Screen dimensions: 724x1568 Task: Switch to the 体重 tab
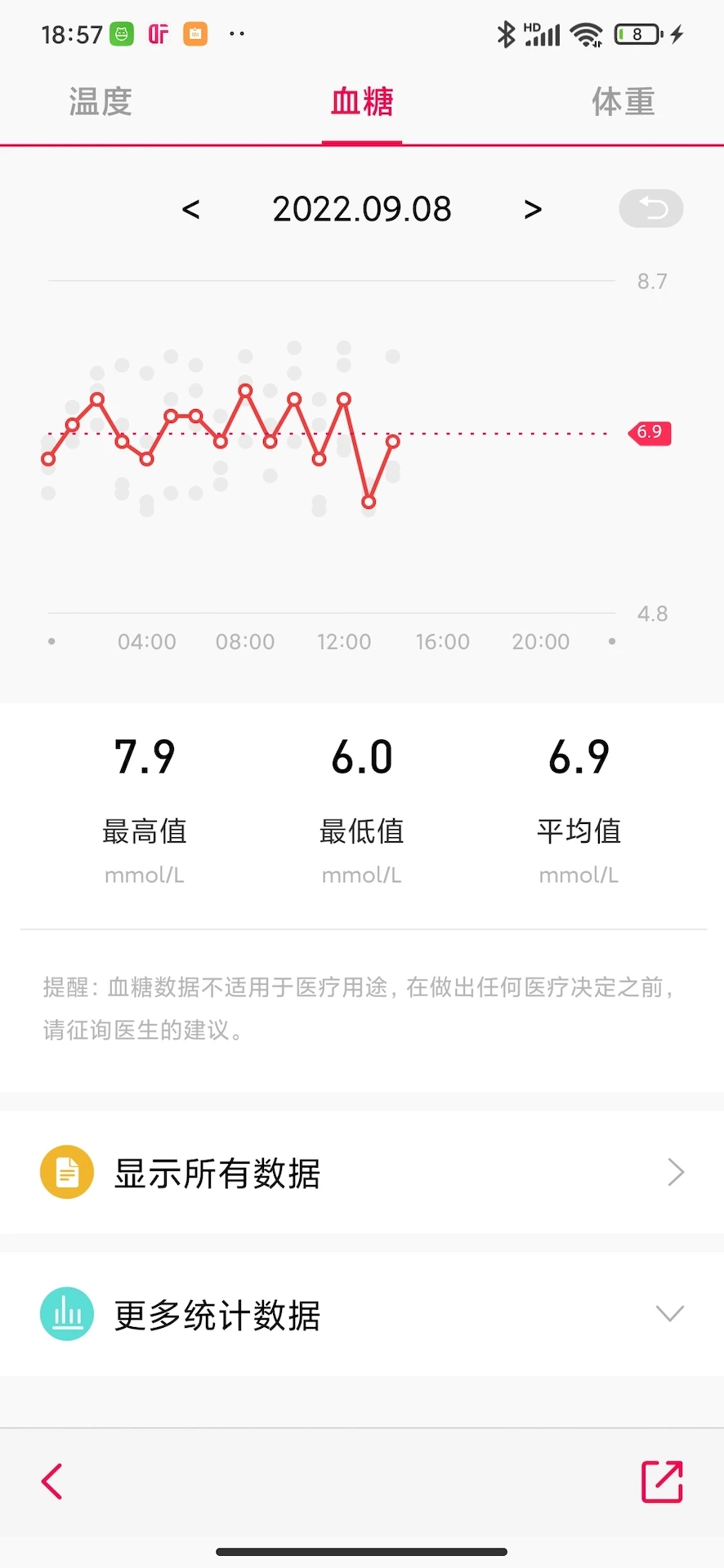[623, 101]
